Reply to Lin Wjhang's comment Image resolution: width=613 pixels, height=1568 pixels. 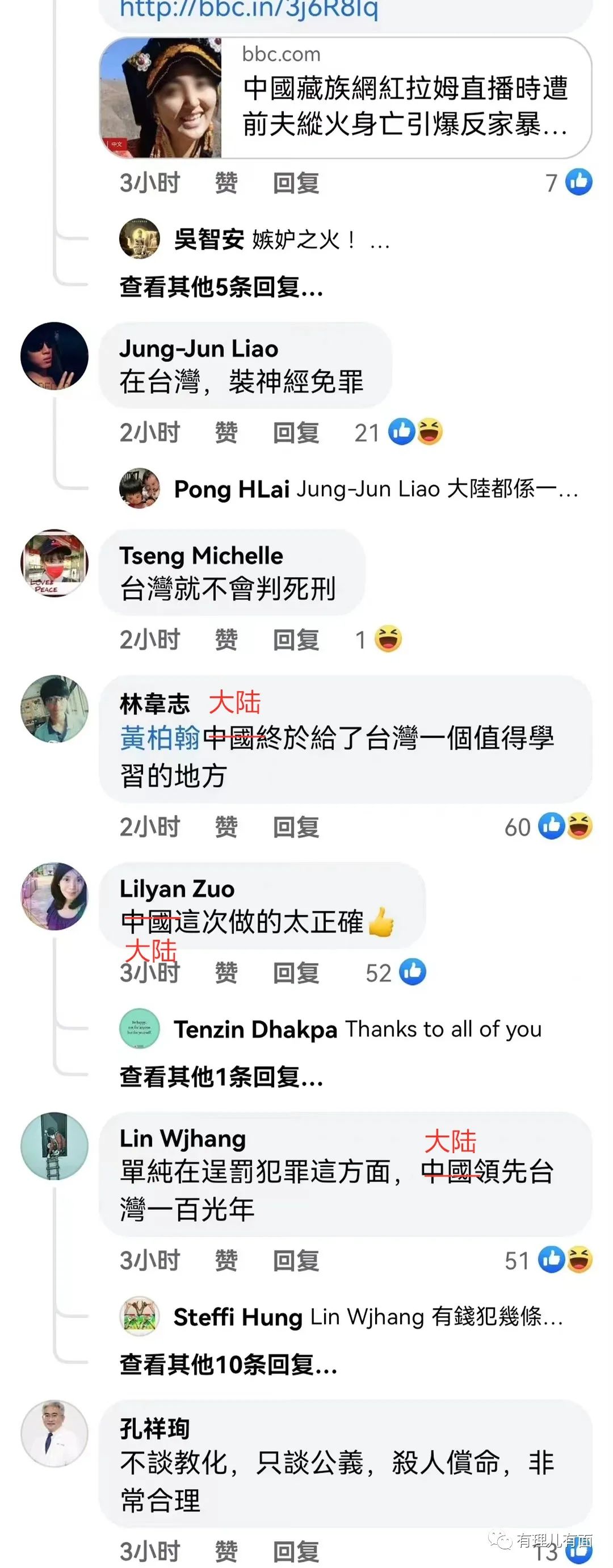(x=296, y=1260)
